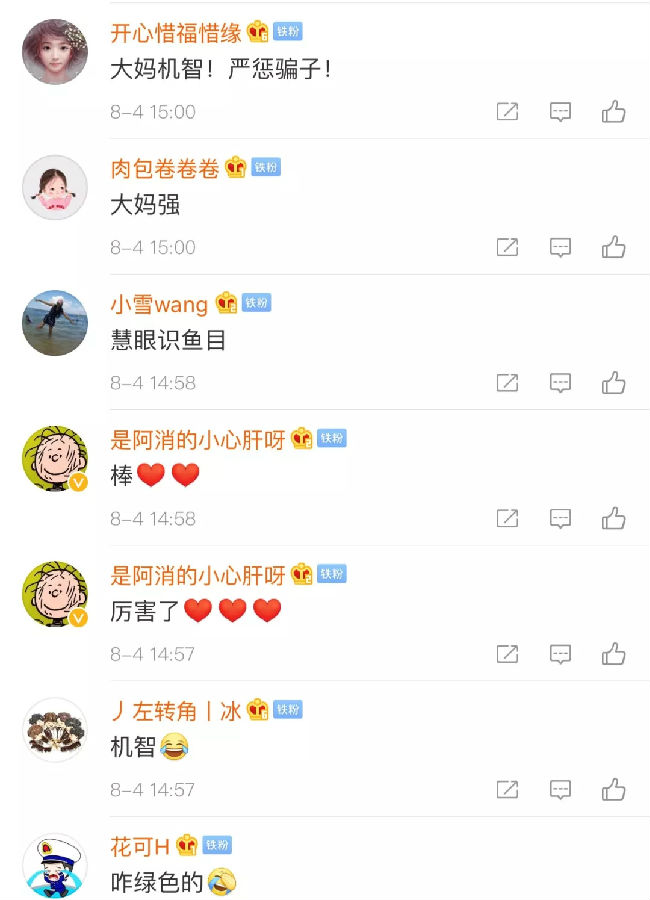Screen dimensions: 650x900
Task: Repost 开心惜福惜缘's comment
Action: pyautogui.click(x=508, y=111)
